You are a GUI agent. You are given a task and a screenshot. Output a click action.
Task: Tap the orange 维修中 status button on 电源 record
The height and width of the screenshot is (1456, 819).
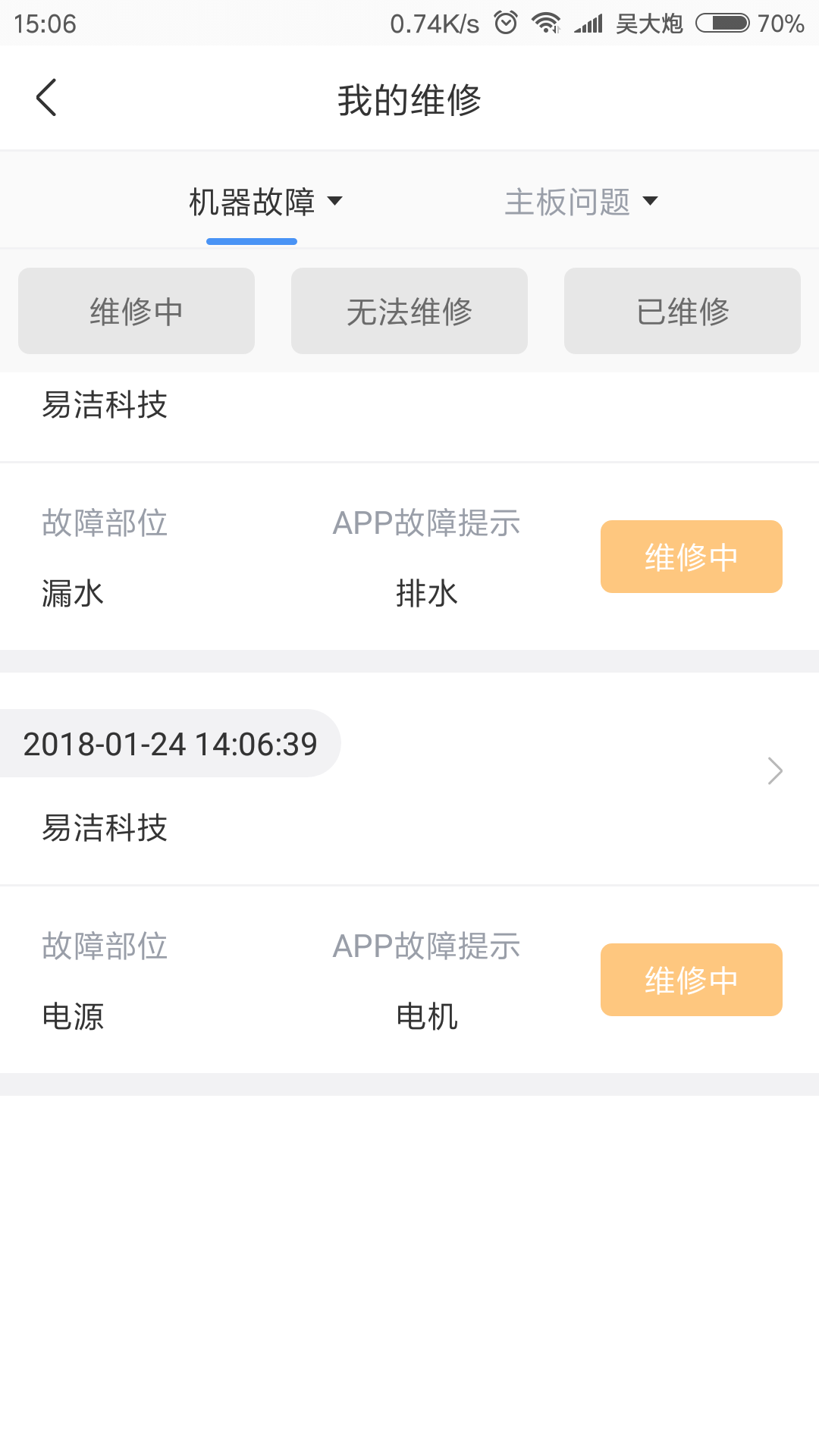691,979
